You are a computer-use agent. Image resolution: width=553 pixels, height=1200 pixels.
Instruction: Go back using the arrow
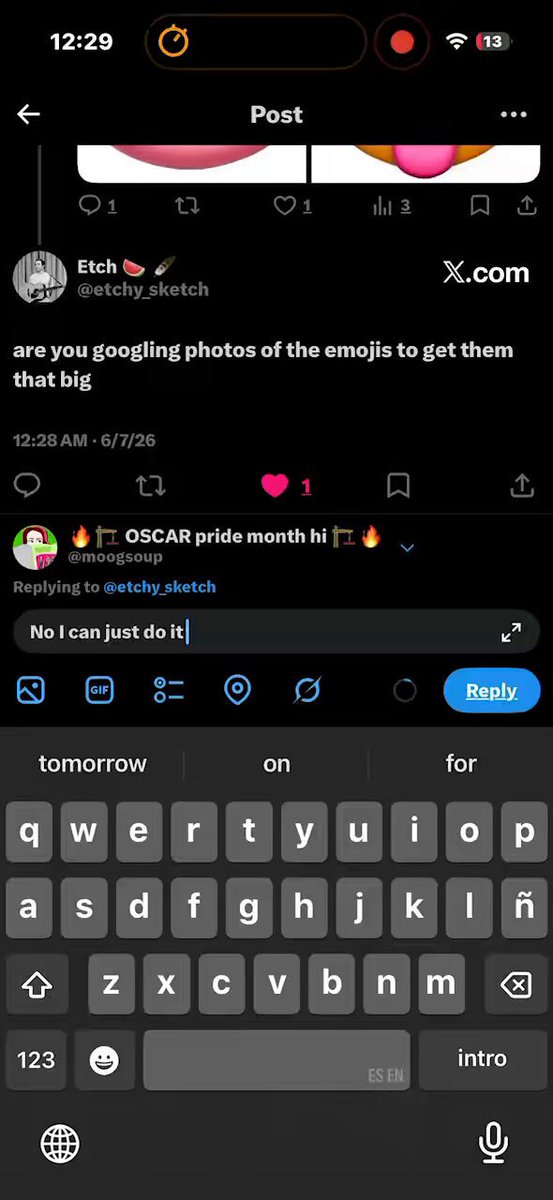[x=28, y=114]
